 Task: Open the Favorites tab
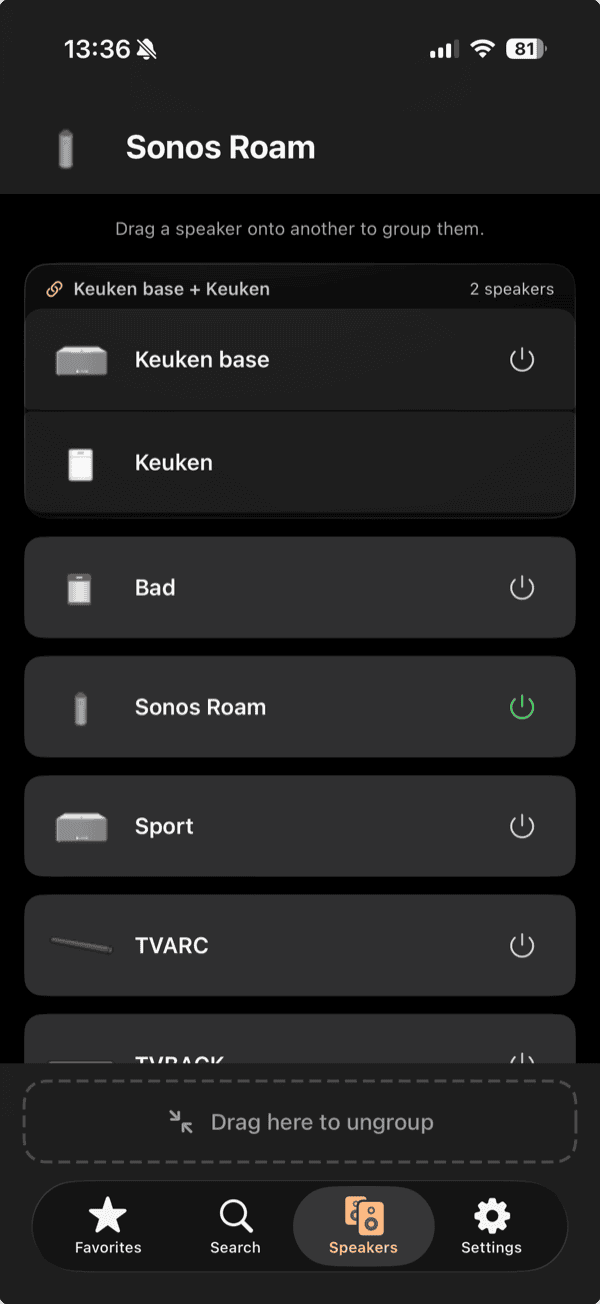(108, 1227)
